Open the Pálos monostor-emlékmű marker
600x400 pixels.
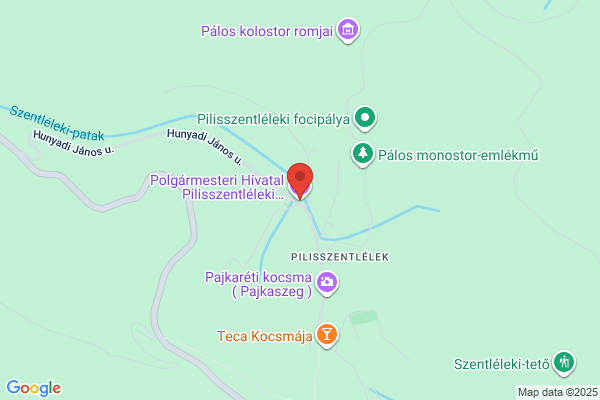click(x=363, y=154)
